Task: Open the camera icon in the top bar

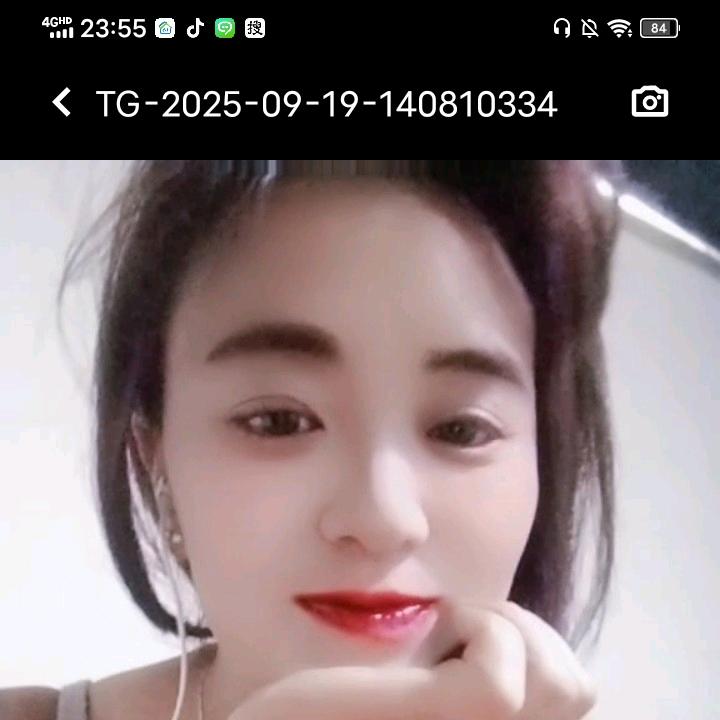Action: click(650, 102)
